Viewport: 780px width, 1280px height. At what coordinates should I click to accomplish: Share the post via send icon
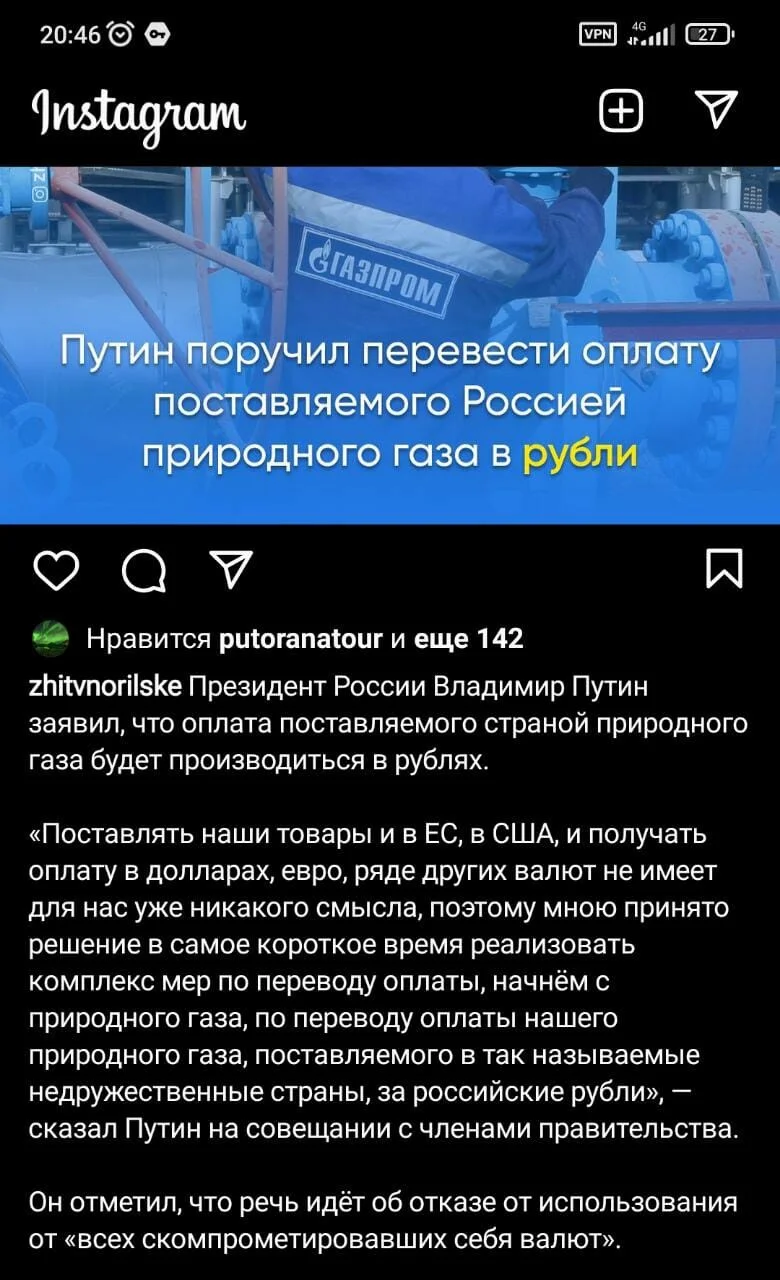pos(232,569)
